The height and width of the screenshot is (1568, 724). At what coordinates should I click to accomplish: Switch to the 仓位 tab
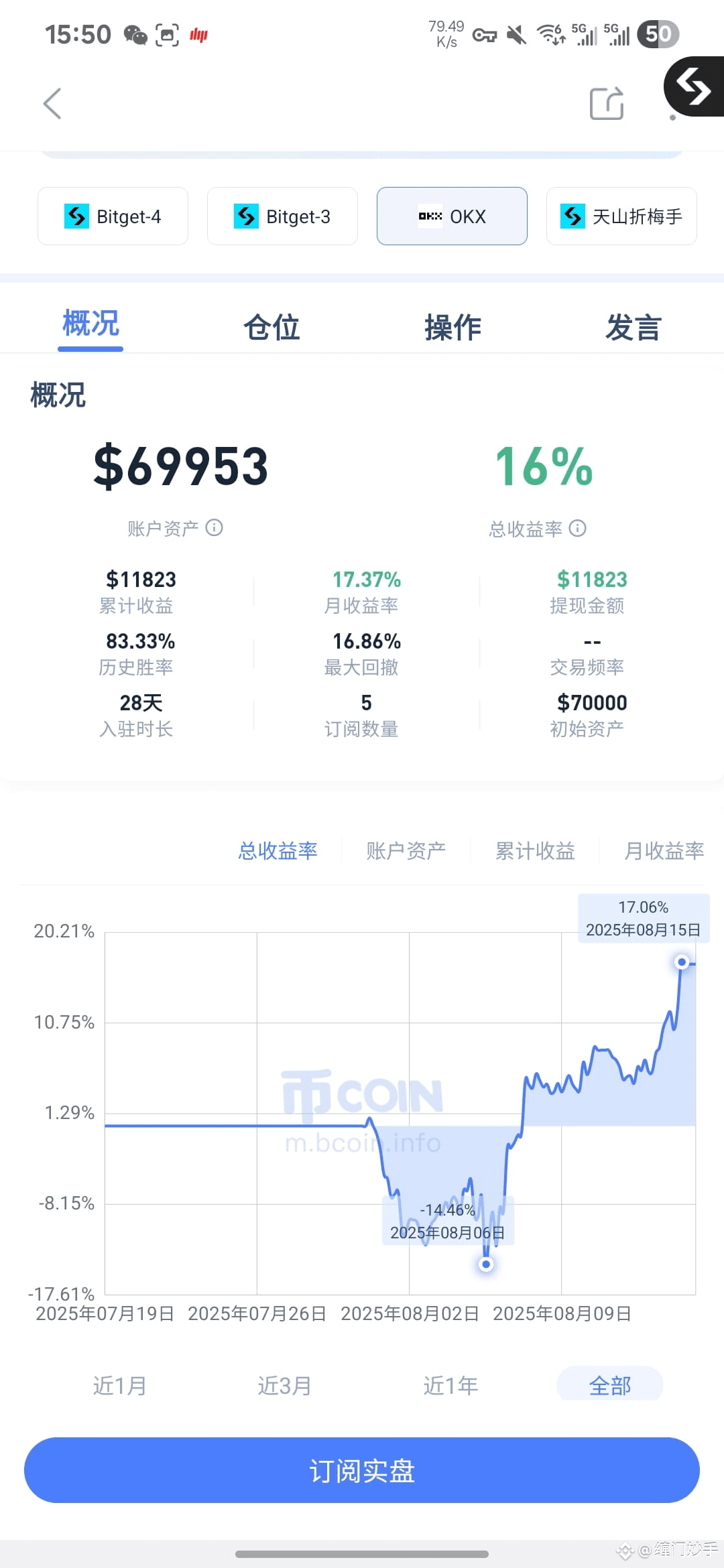pyautogui.click(x=271, y=327)
